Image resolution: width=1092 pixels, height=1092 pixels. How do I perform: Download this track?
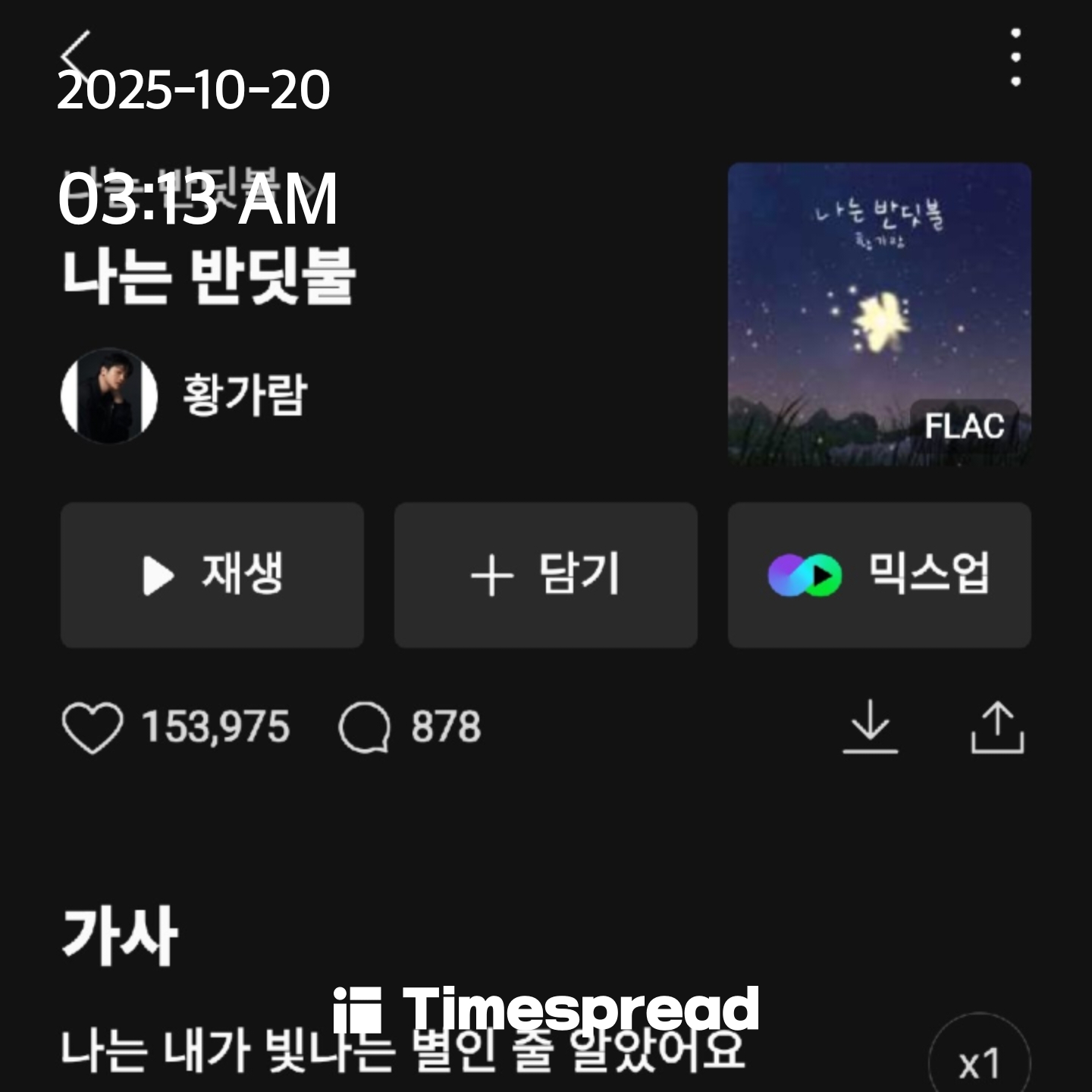click(870, 727)
